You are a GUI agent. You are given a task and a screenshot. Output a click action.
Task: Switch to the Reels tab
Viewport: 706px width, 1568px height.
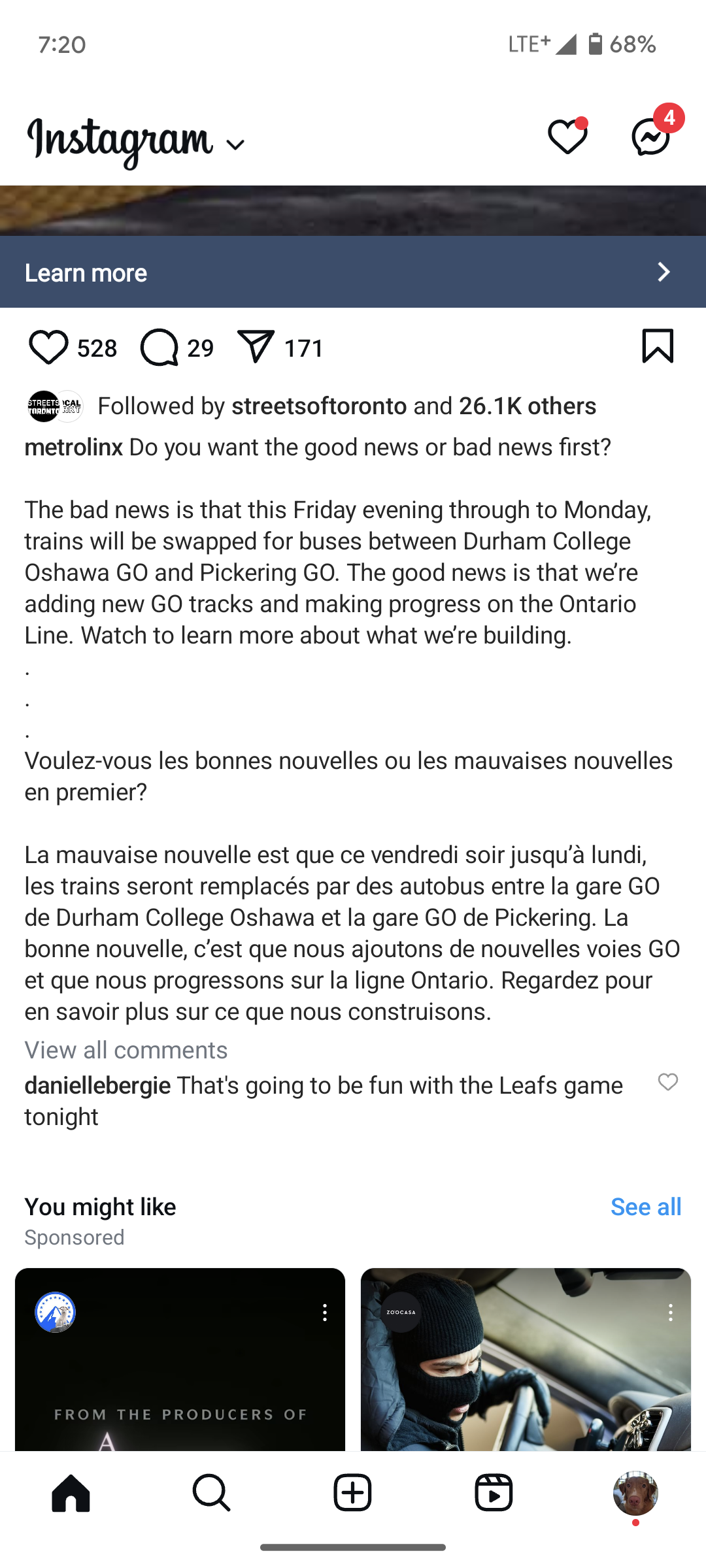click(x=494, y=1493)
